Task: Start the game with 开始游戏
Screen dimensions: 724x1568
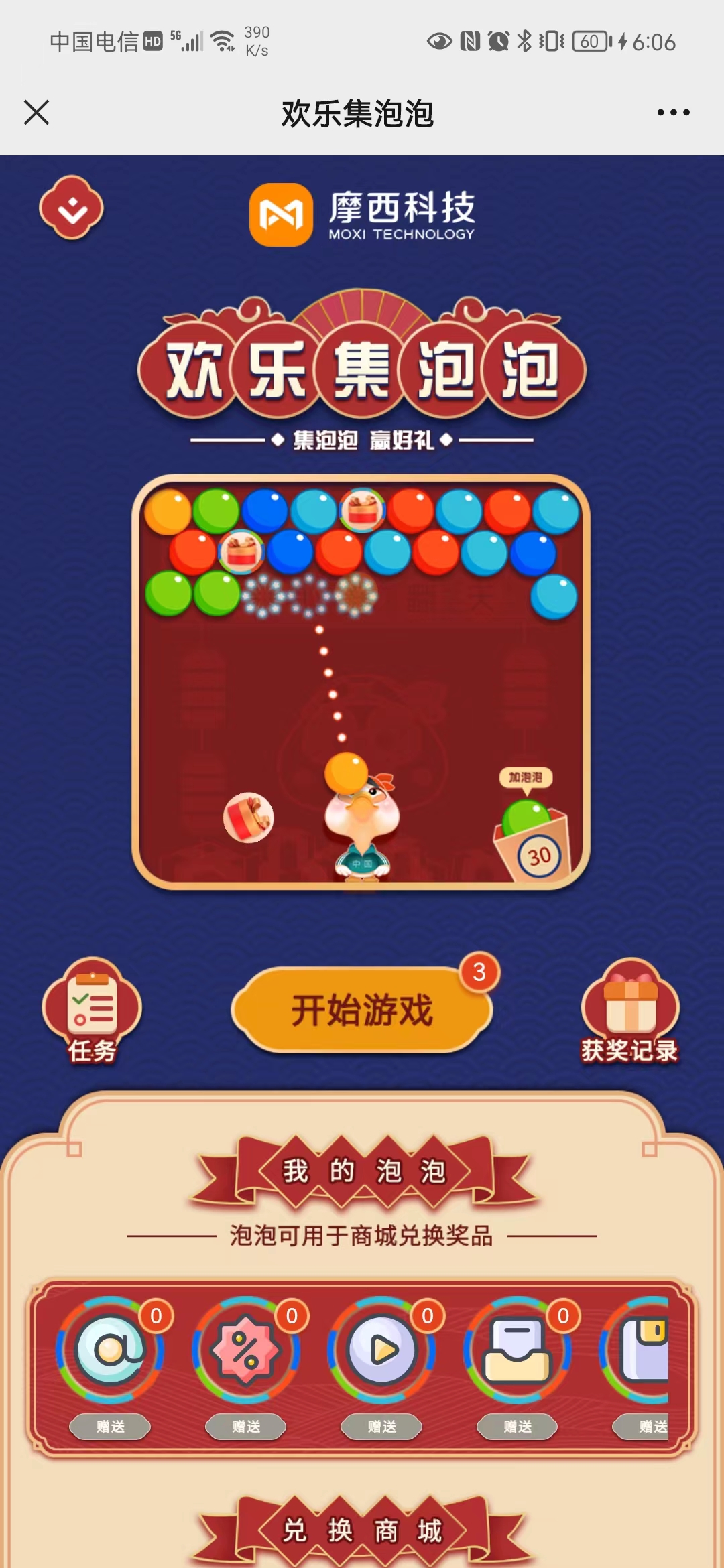Action: point(361,1010)
